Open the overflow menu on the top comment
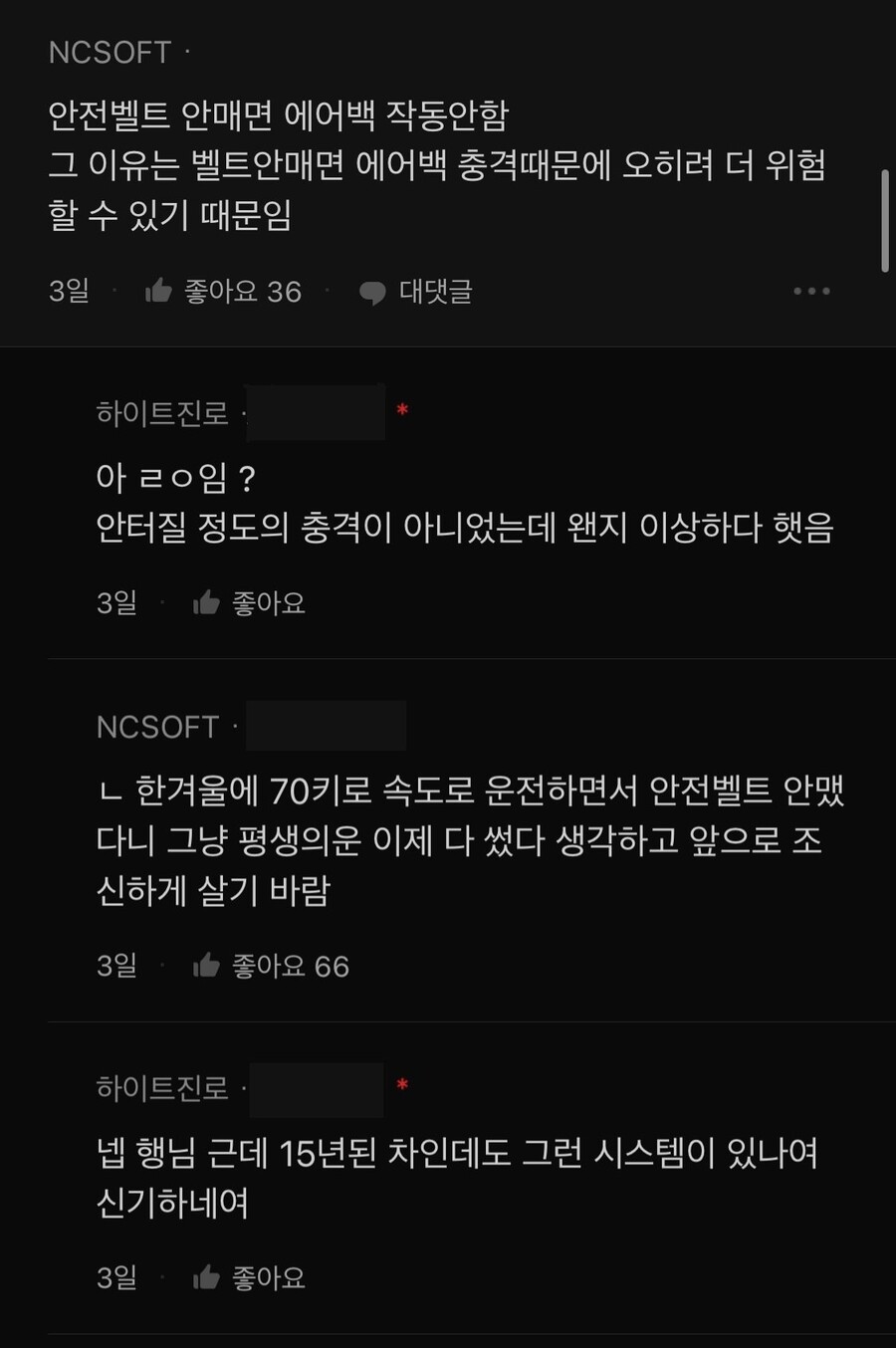896x1348 pixels. [811, 291]
